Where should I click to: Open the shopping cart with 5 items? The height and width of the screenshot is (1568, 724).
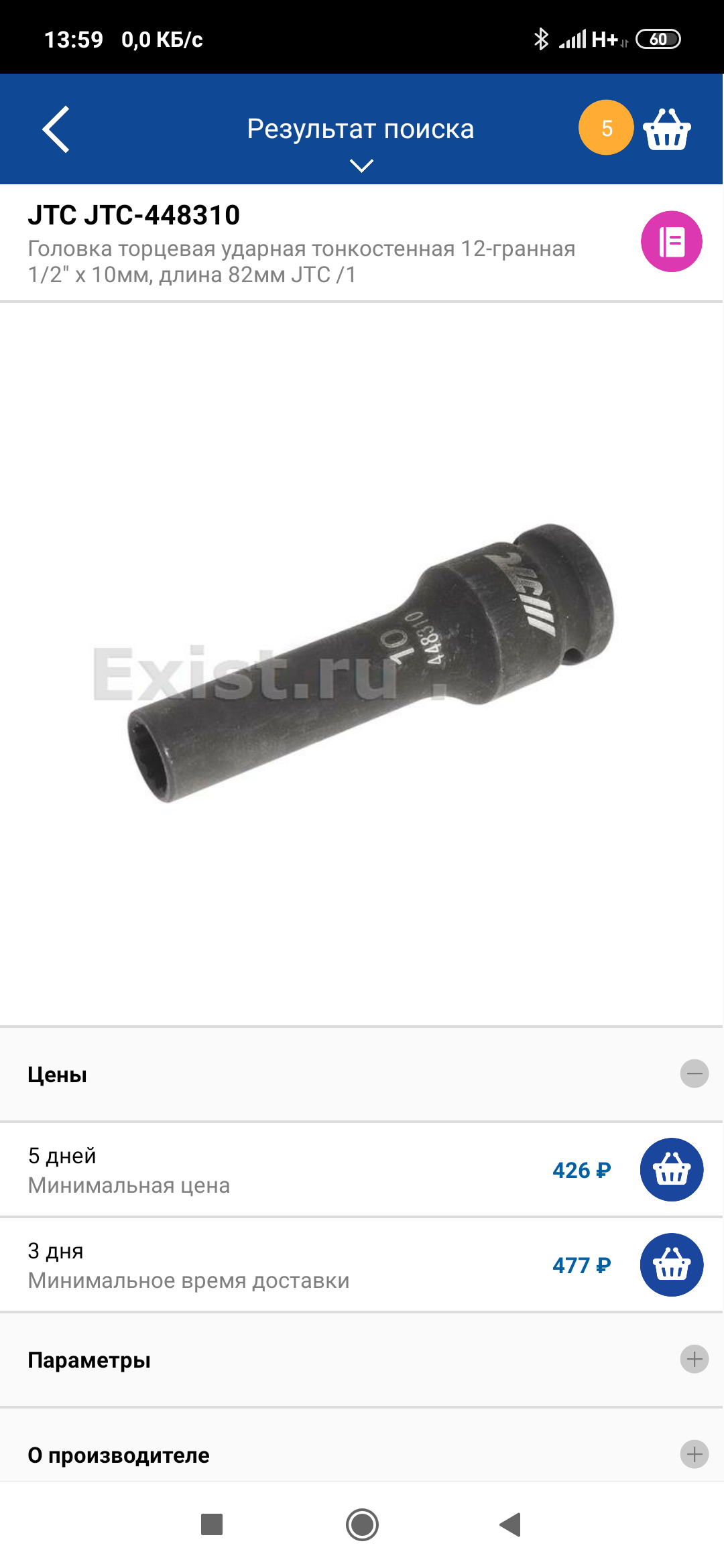click(x=667, y=129)
